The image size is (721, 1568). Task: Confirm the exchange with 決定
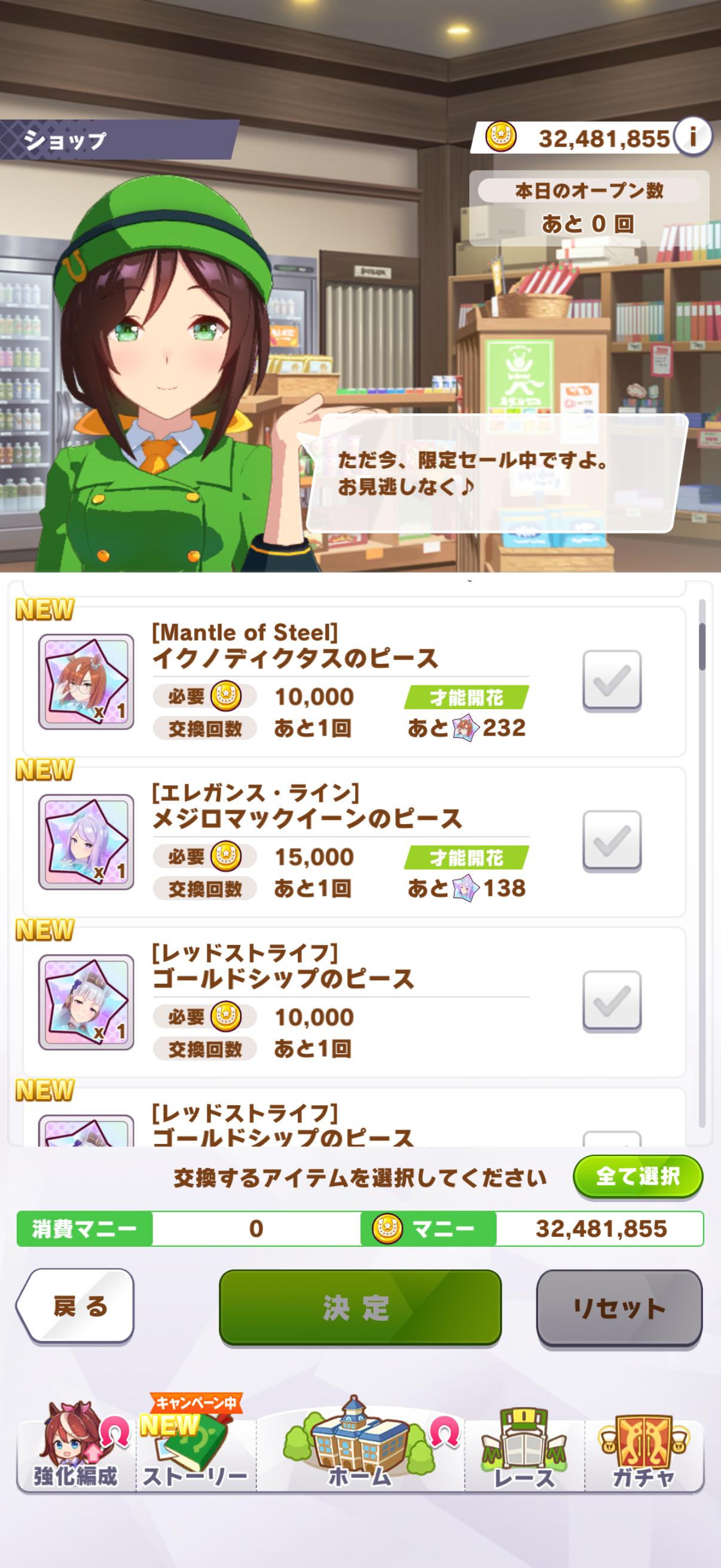click(359, 1307)
